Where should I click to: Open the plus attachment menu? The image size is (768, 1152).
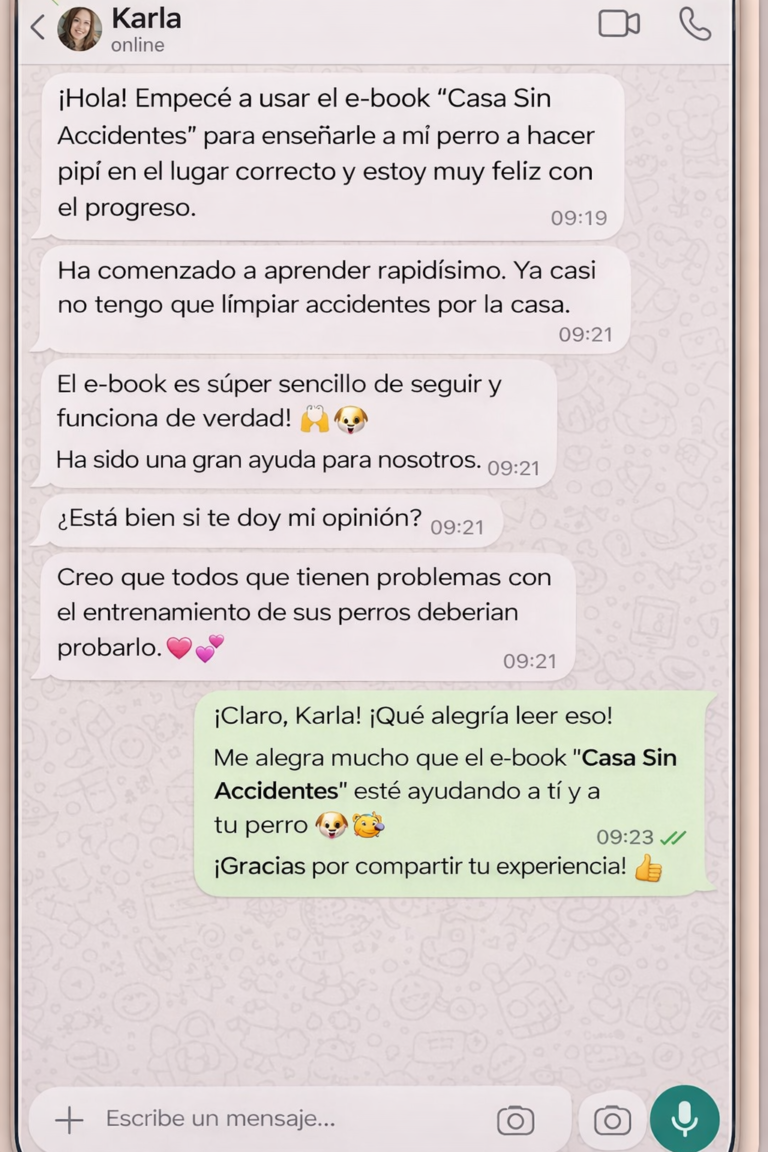pyautogui.click(x=69, y=1120)
